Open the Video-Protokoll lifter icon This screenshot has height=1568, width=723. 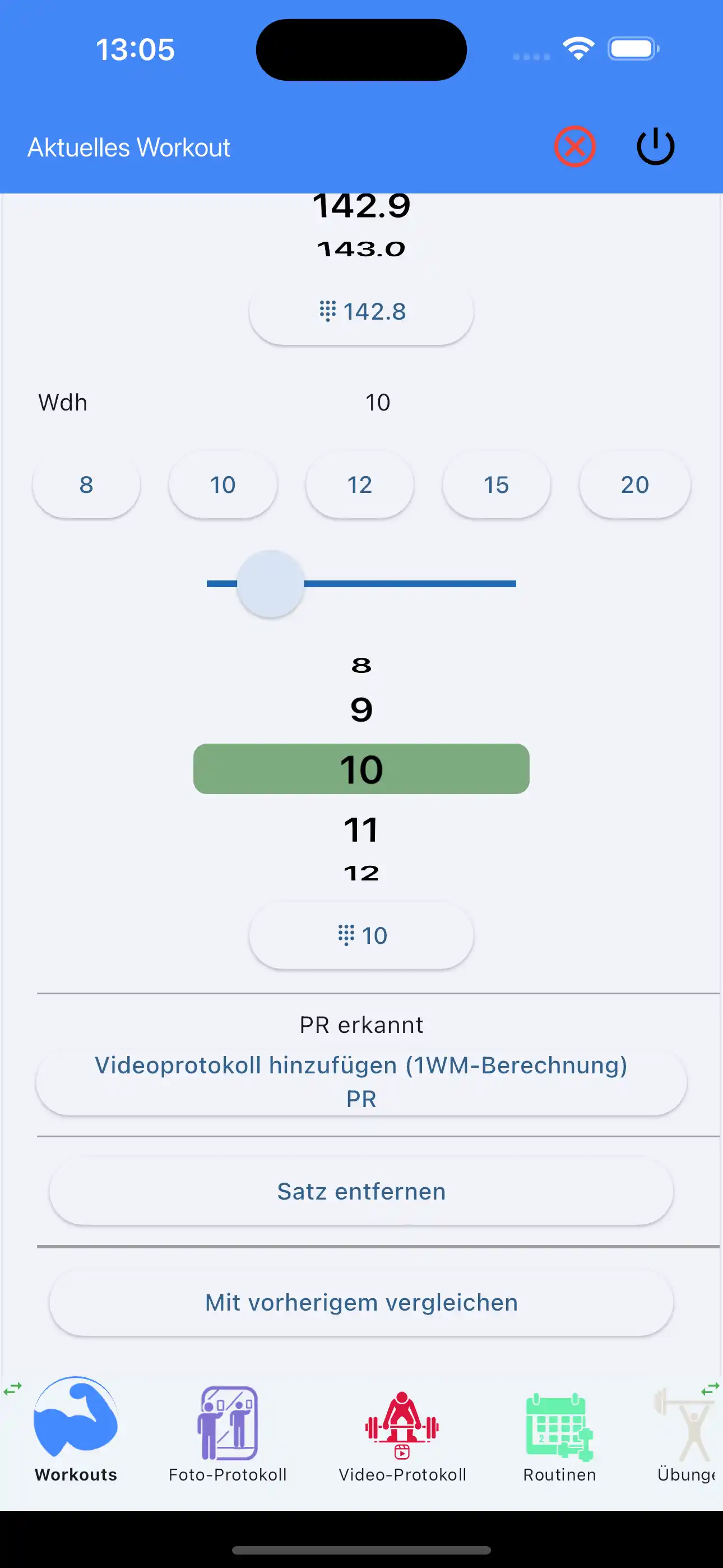404,1424
